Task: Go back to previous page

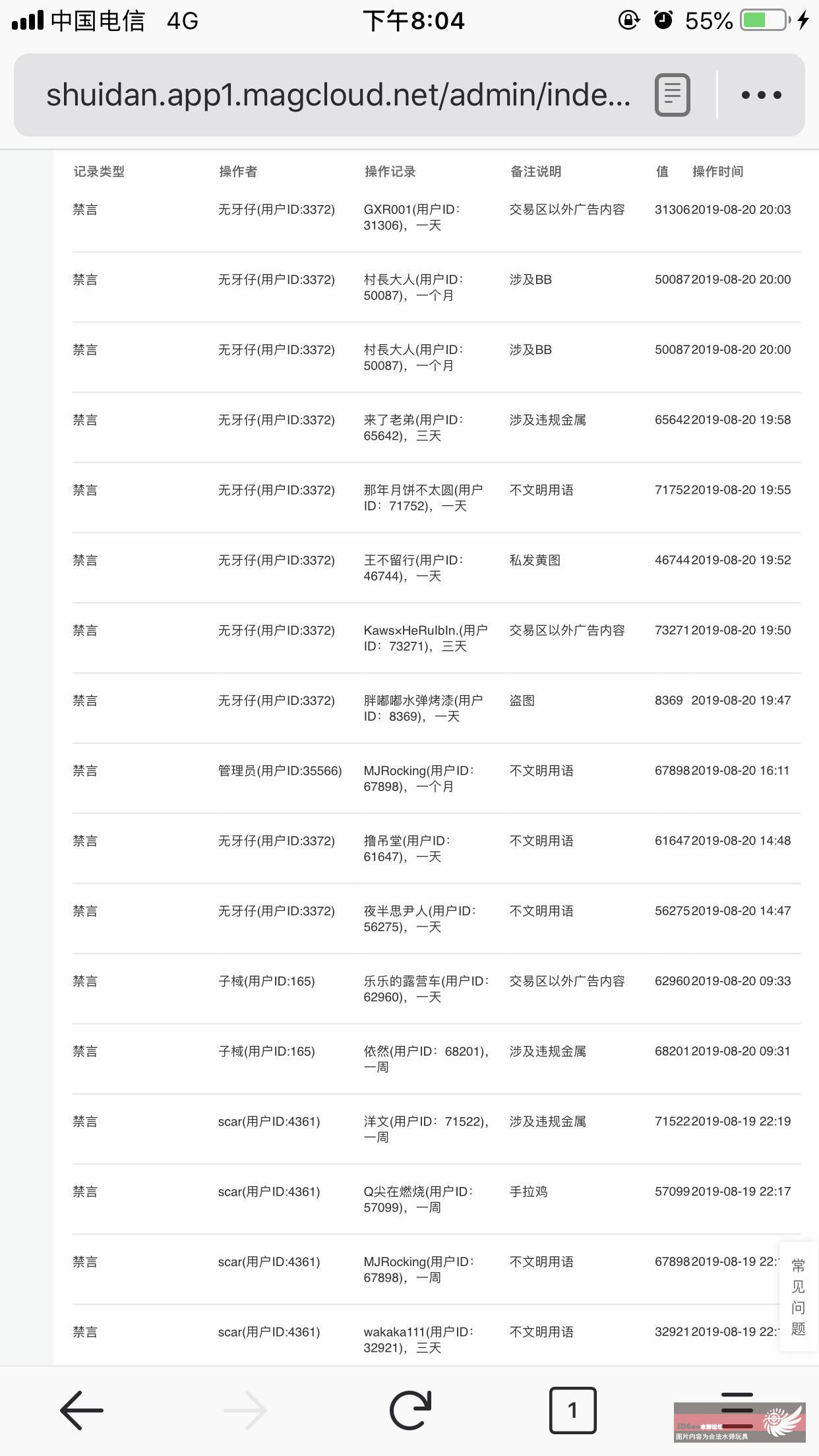Action: 82,1410
